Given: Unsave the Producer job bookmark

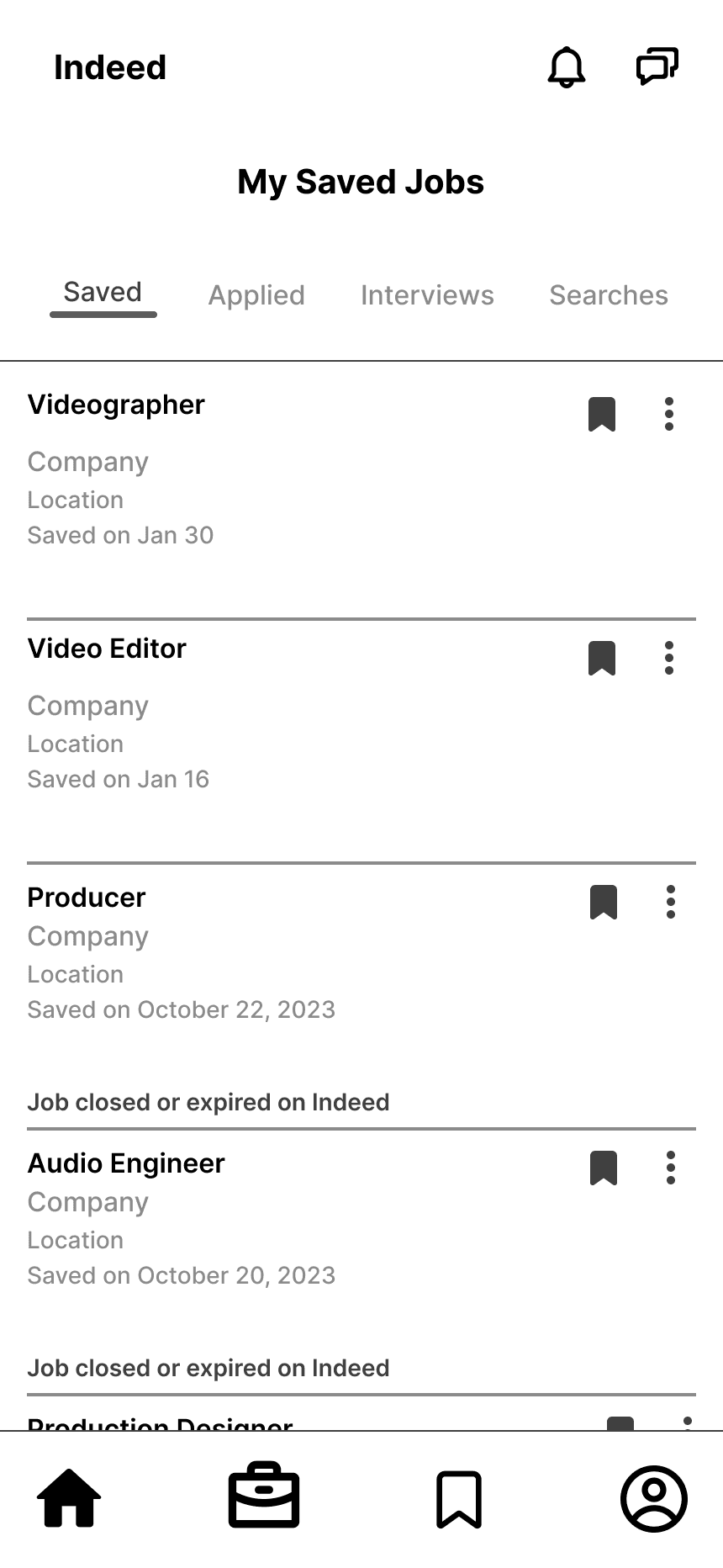Looking at the screenshot, I should [604, 902].
